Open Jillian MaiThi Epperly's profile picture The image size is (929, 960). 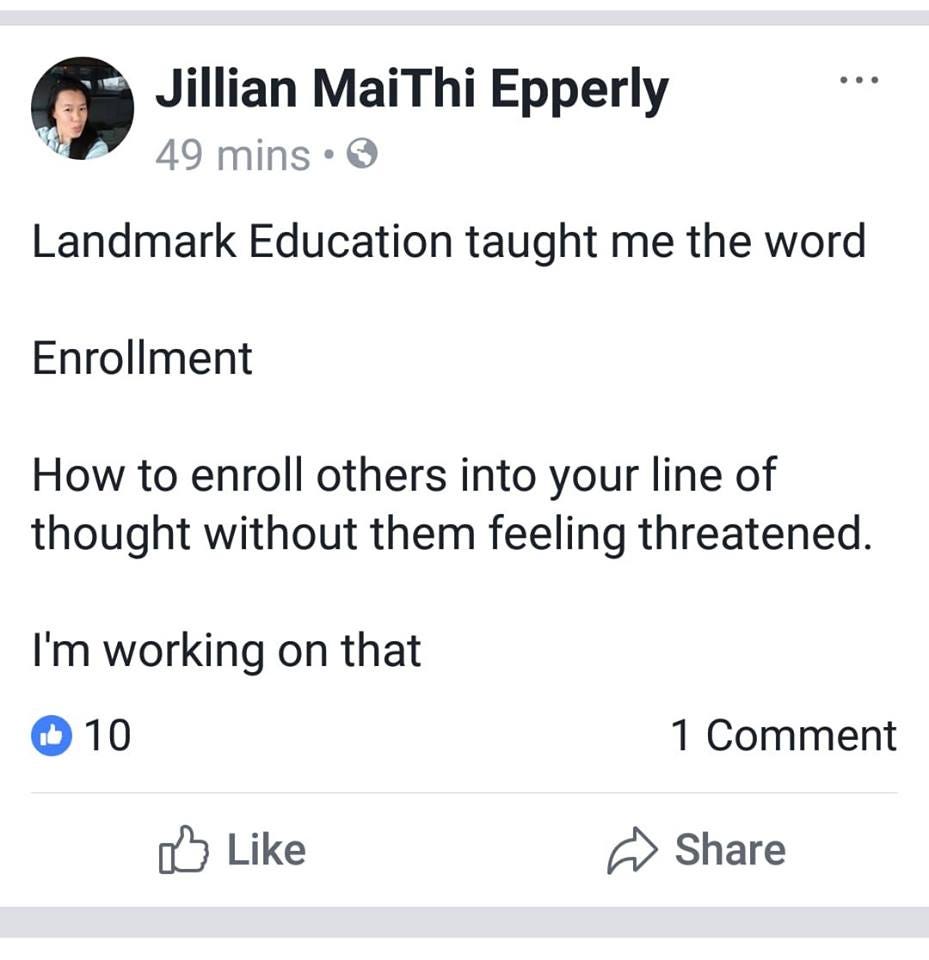(82, 108)
